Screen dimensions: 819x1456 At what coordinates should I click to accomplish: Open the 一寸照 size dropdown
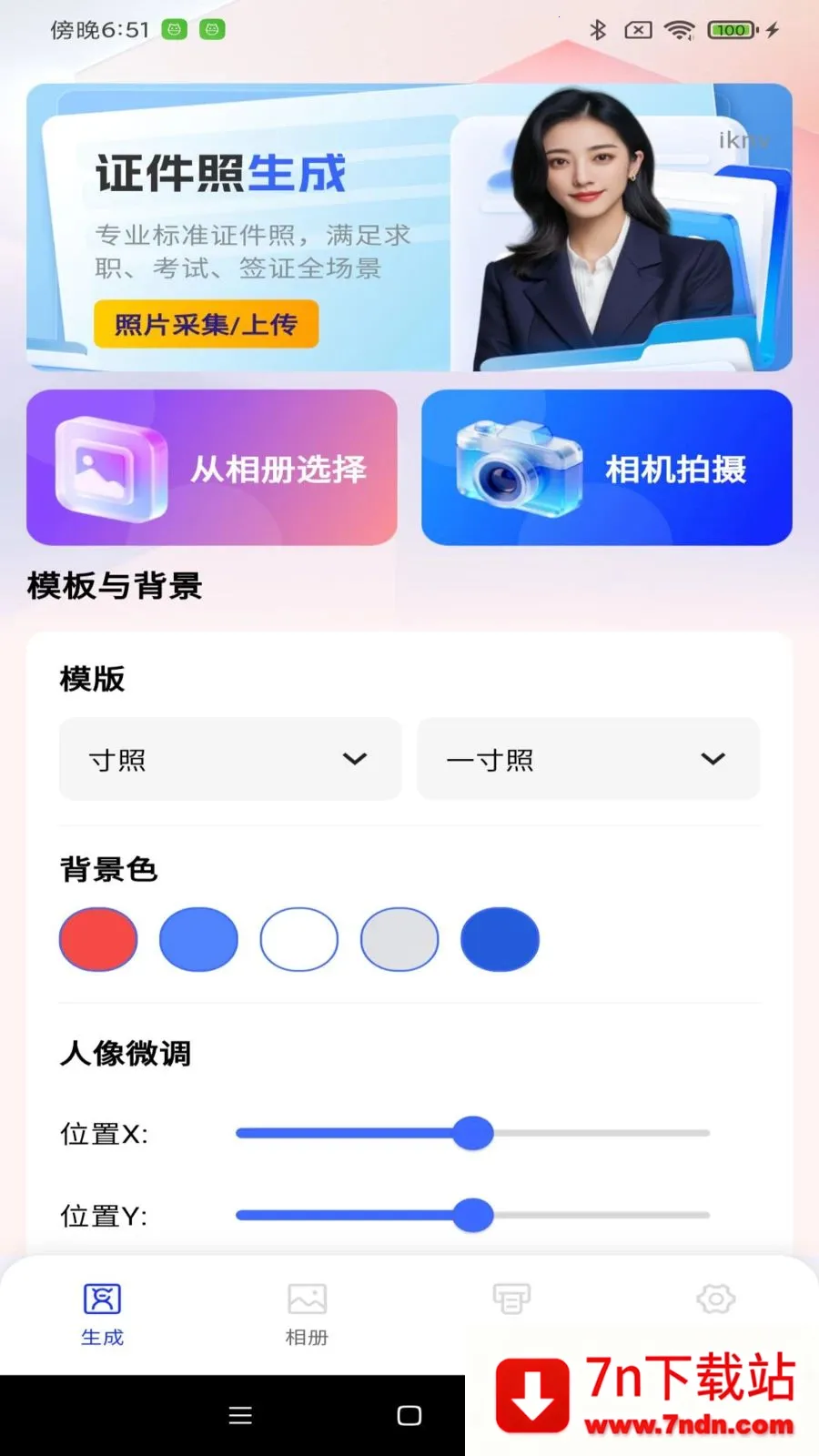(588, 759)
